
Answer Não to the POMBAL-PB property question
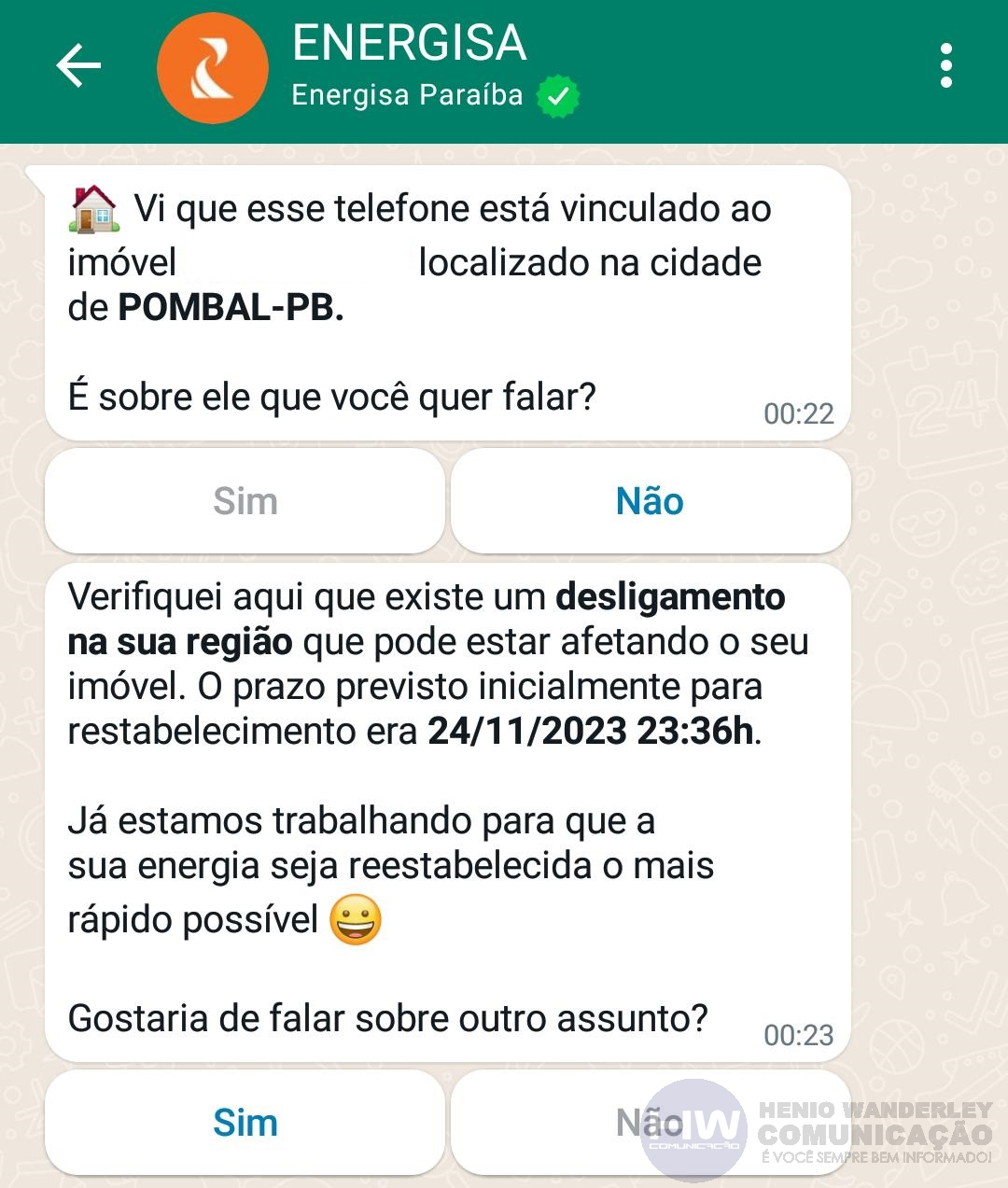pos(651,502)
